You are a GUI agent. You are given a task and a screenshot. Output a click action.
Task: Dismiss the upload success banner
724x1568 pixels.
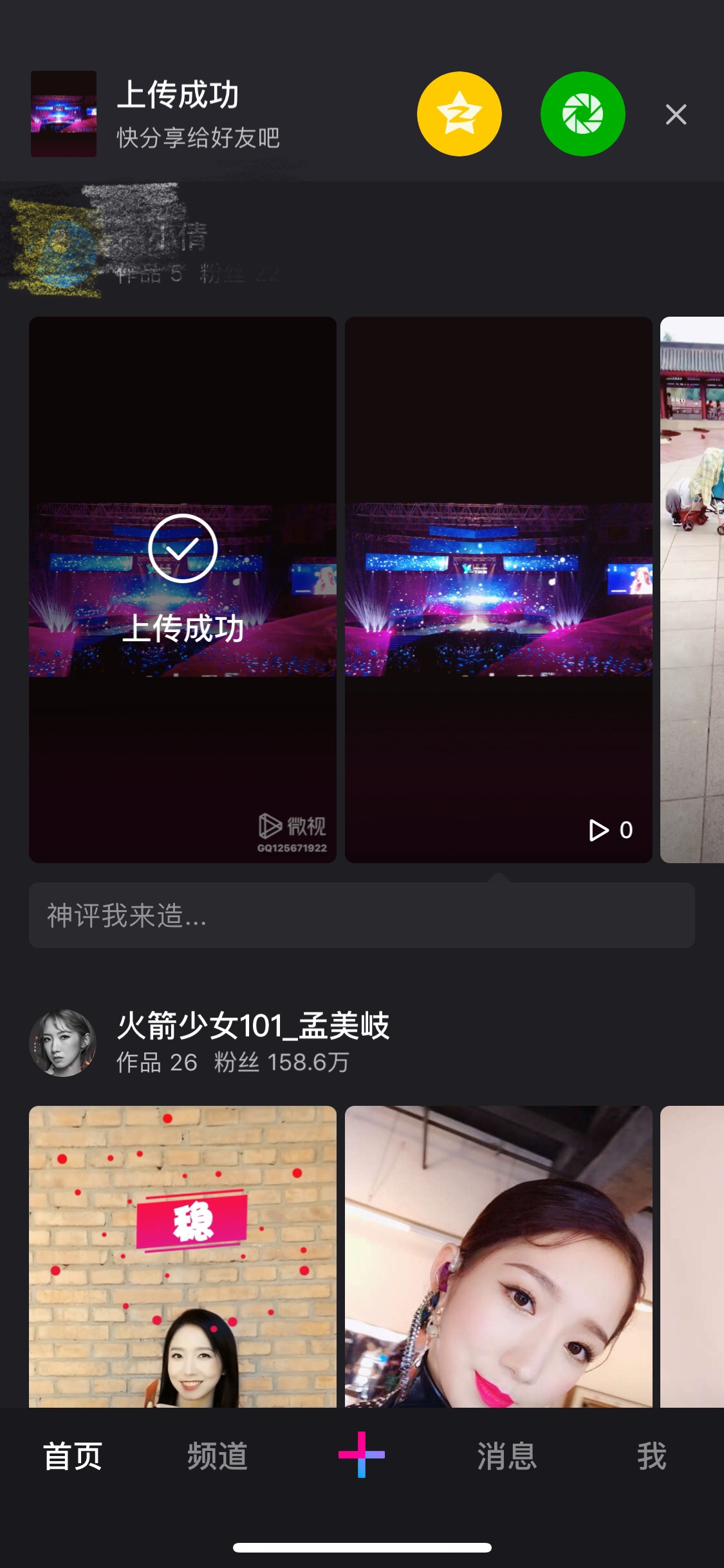pos(676,115)
